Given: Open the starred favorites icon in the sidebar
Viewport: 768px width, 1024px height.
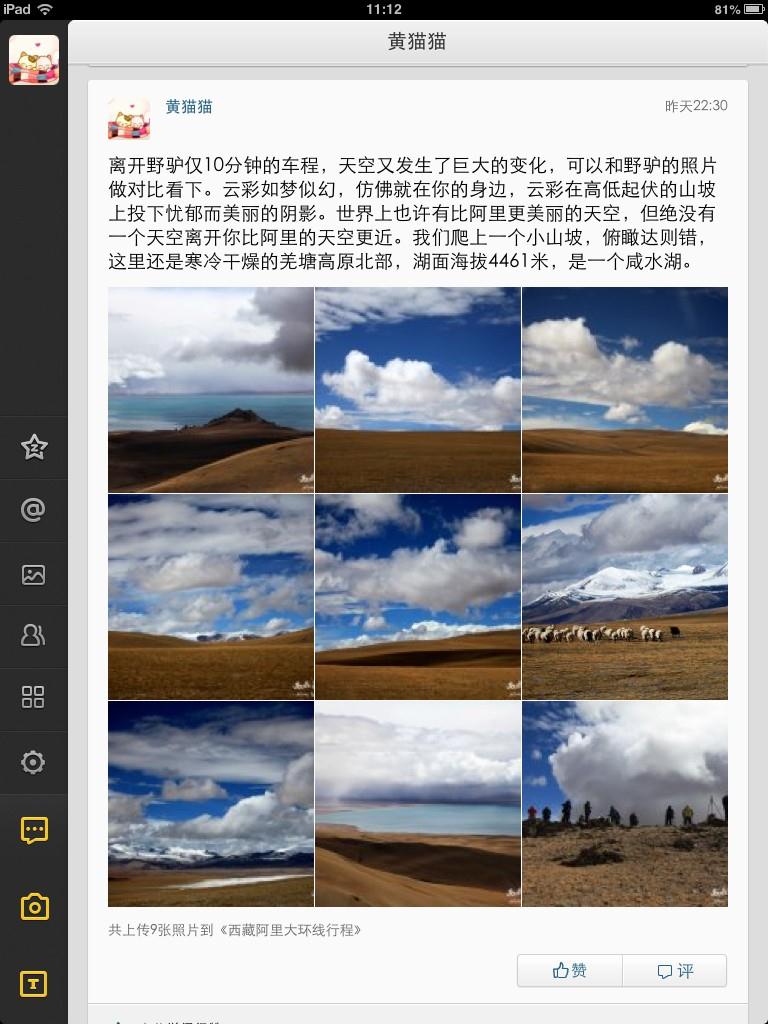Looking at the screenshot, I should pos(34,447).
